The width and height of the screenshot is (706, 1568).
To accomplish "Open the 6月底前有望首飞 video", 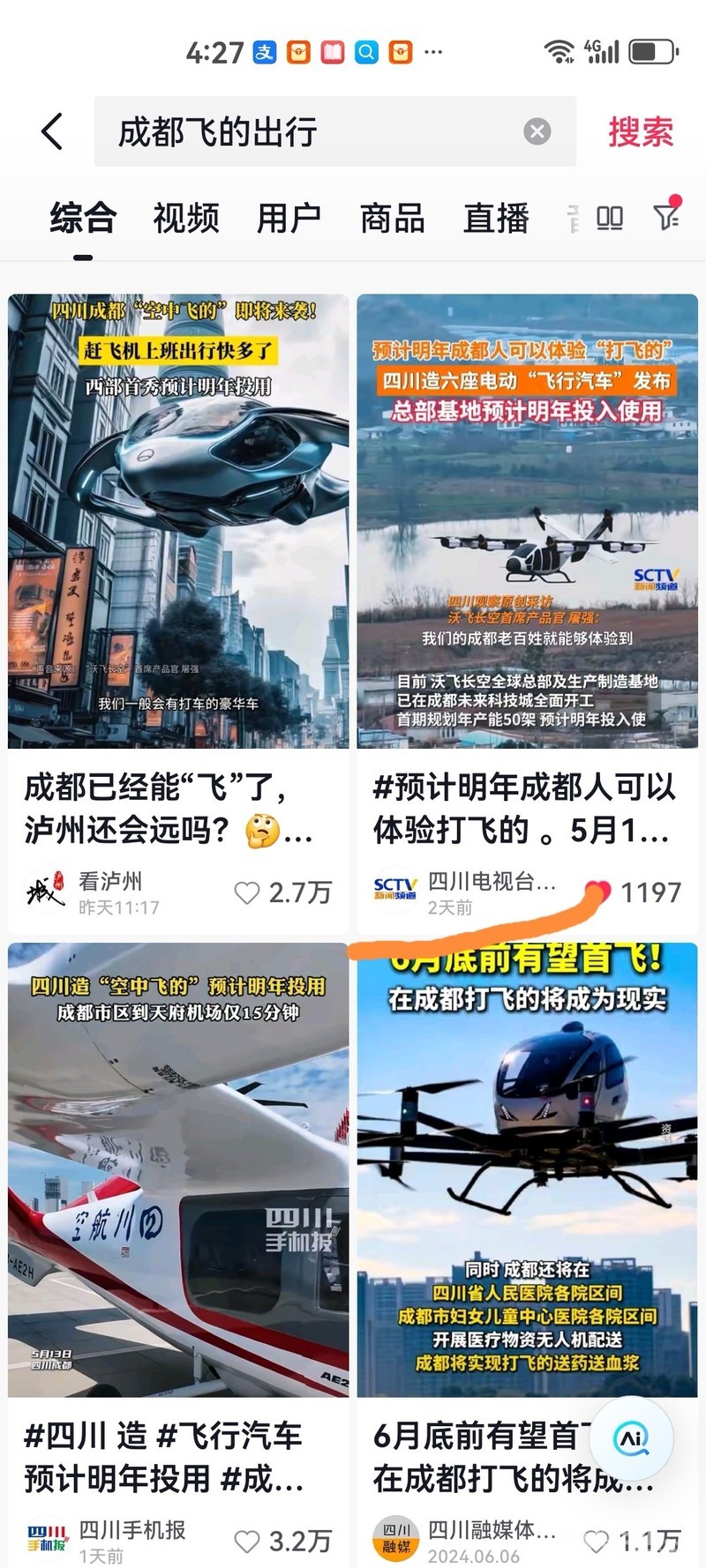I will (527, 1169).
